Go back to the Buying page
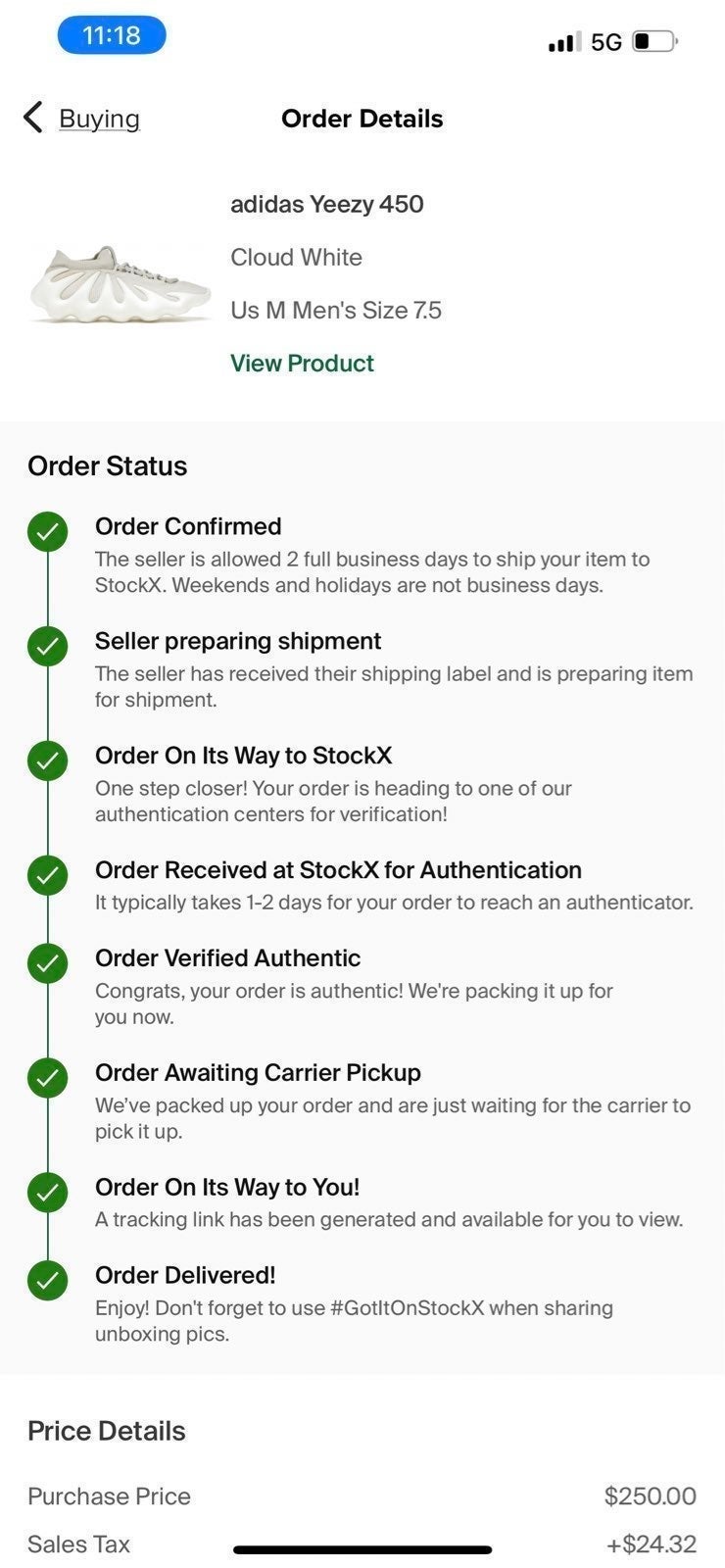The image size is (725, 1568). pos(82,119)
